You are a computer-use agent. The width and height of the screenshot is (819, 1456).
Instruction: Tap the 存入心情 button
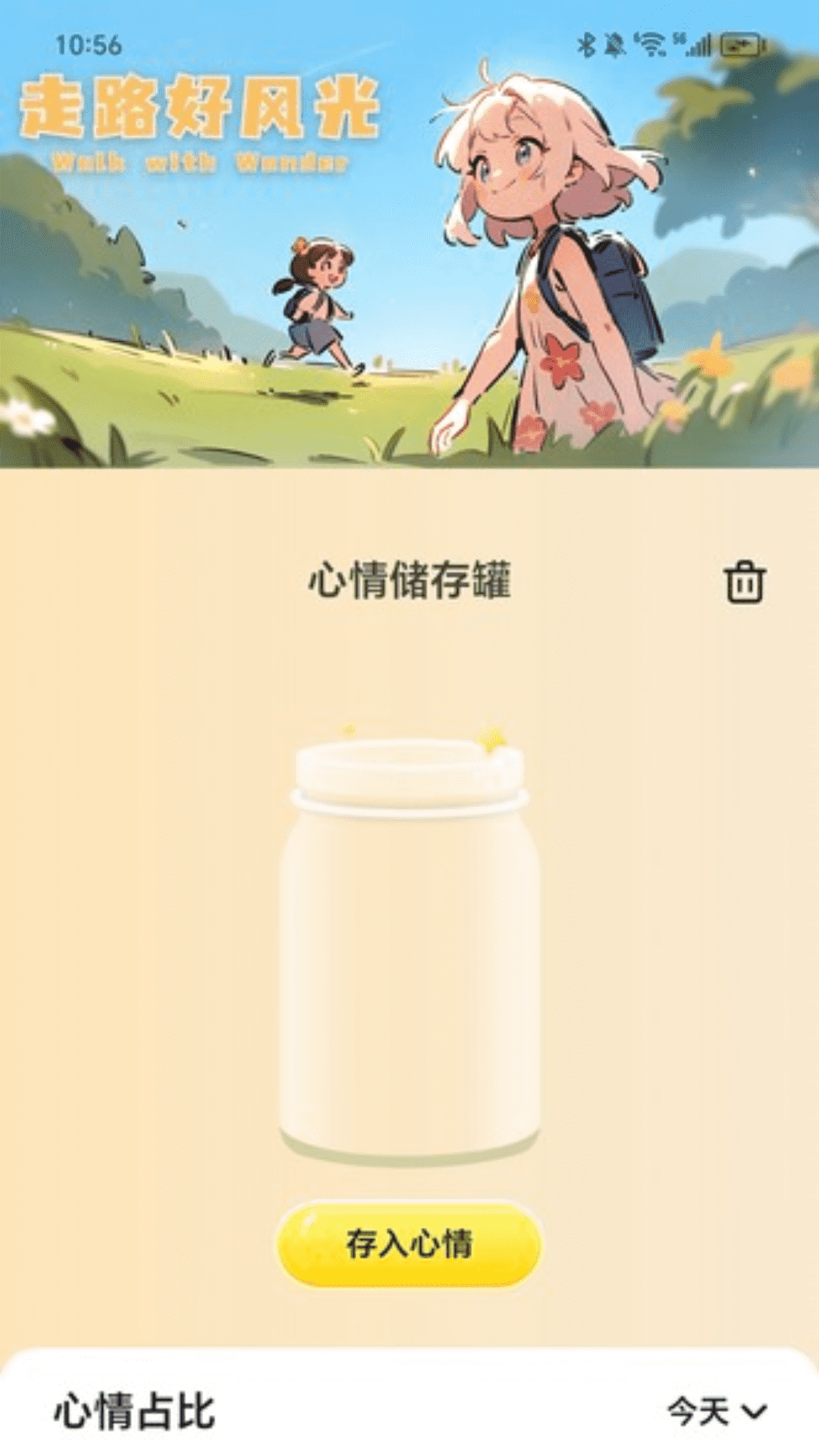[x=409, y=1244]
